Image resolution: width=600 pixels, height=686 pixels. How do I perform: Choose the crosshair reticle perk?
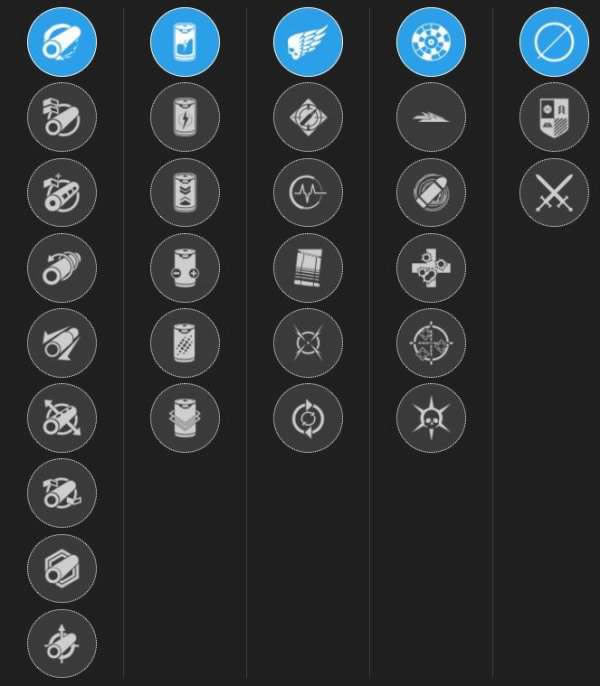(431, 343)
